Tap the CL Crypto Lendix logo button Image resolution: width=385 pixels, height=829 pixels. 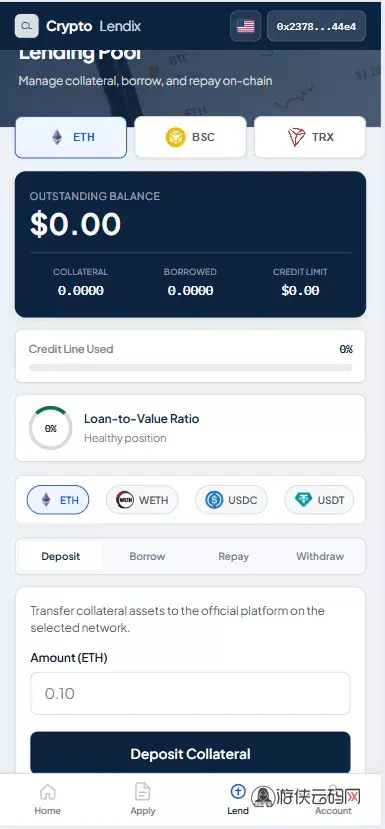(78, 26)
